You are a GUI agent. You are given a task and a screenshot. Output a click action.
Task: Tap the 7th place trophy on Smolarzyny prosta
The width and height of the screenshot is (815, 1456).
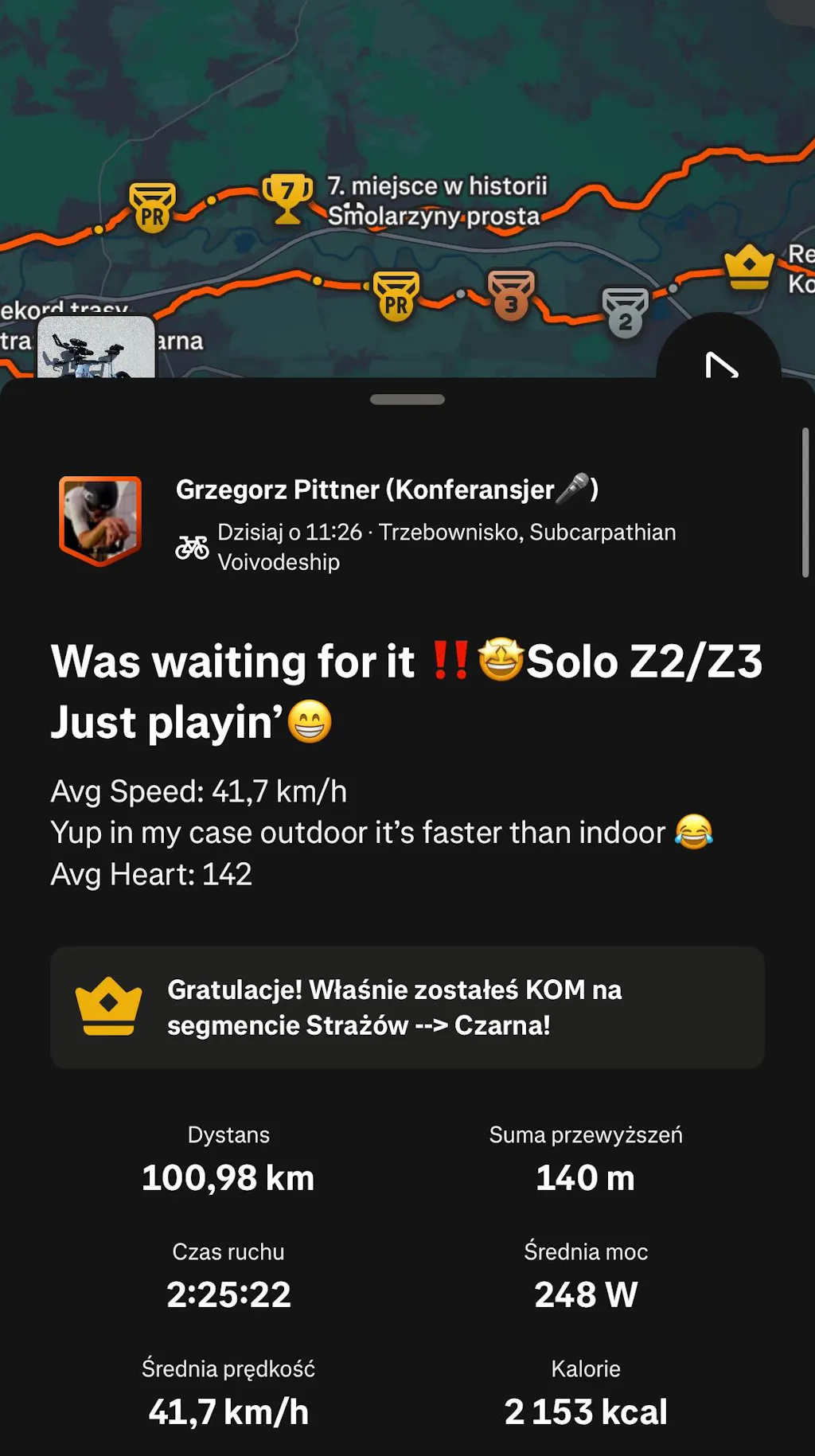(287, 197)
